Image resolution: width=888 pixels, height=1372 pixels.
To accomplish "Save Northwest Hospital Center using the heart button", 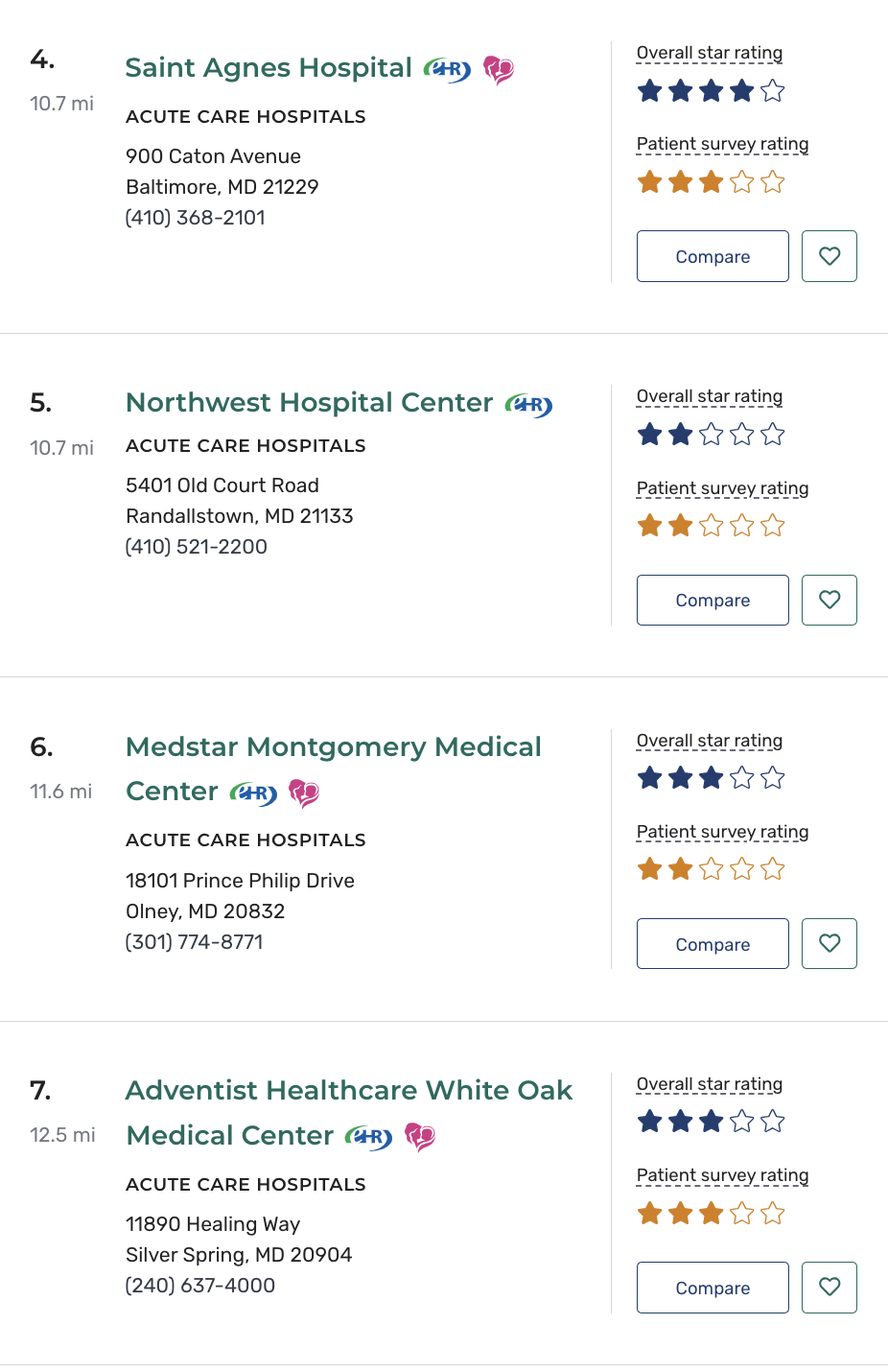I will (x=829, y=600).
